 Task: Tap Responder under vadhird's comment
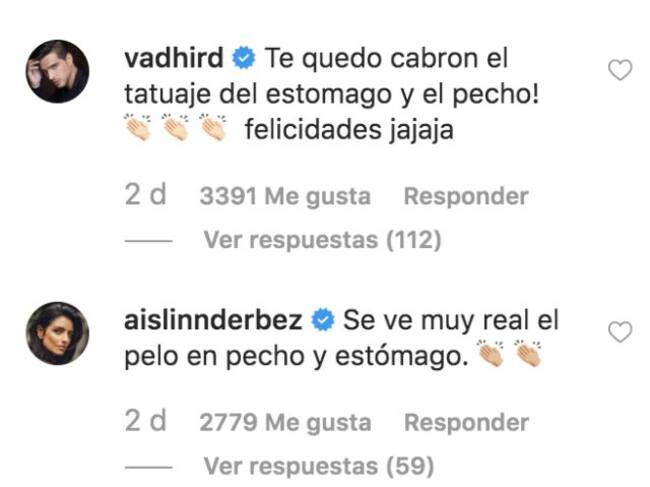pos(465,197)
